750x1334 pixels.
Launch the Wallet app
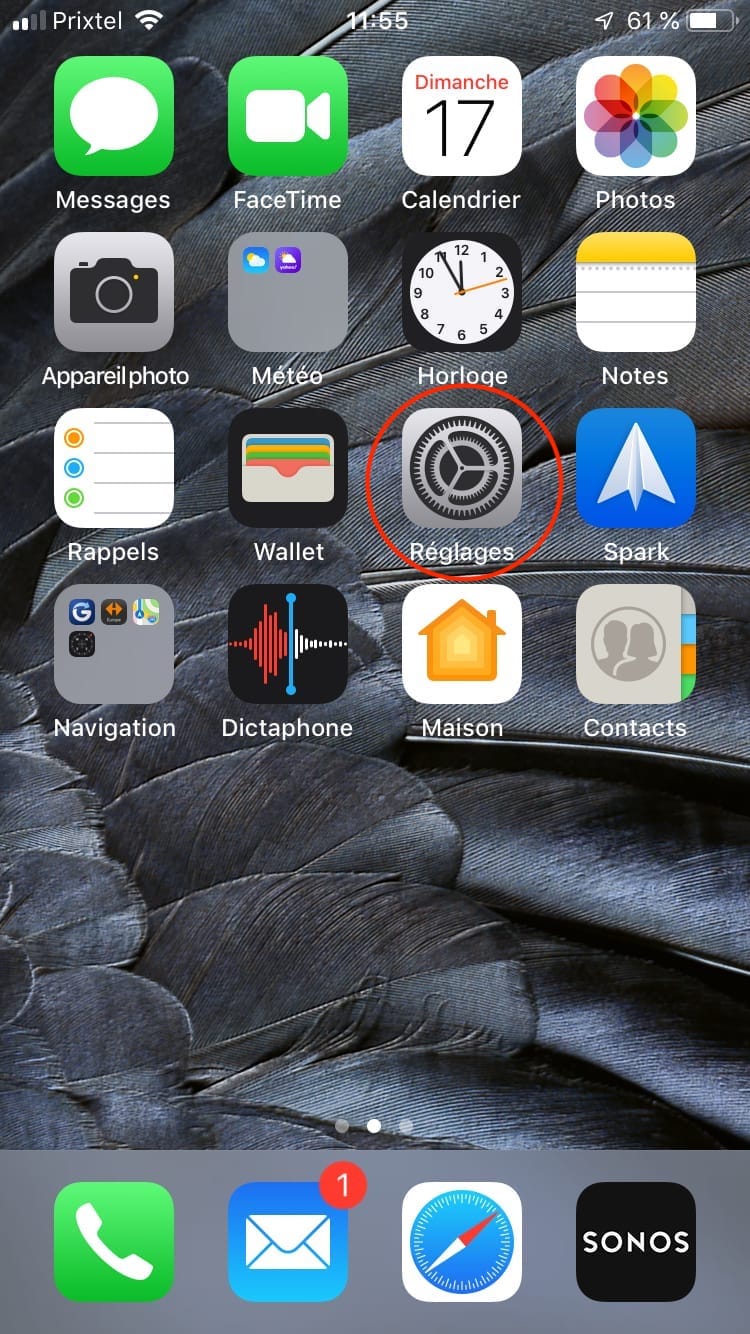pos(287,468)
